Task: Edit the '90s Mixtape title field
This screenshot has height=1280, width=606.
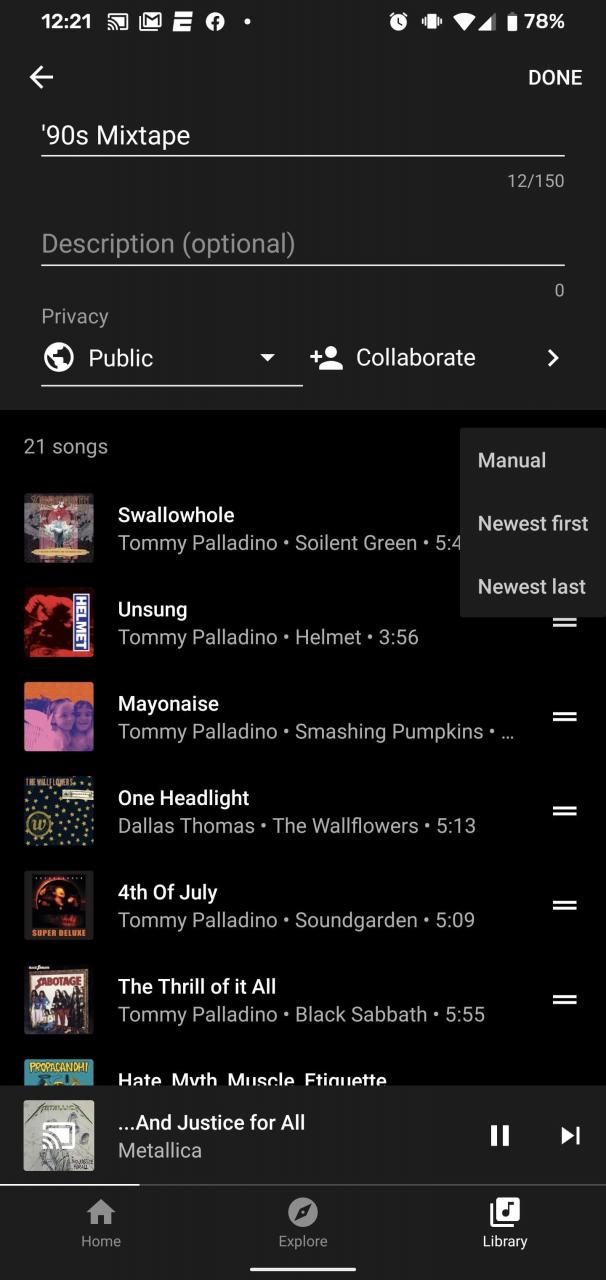Action: tap(300, 136)
